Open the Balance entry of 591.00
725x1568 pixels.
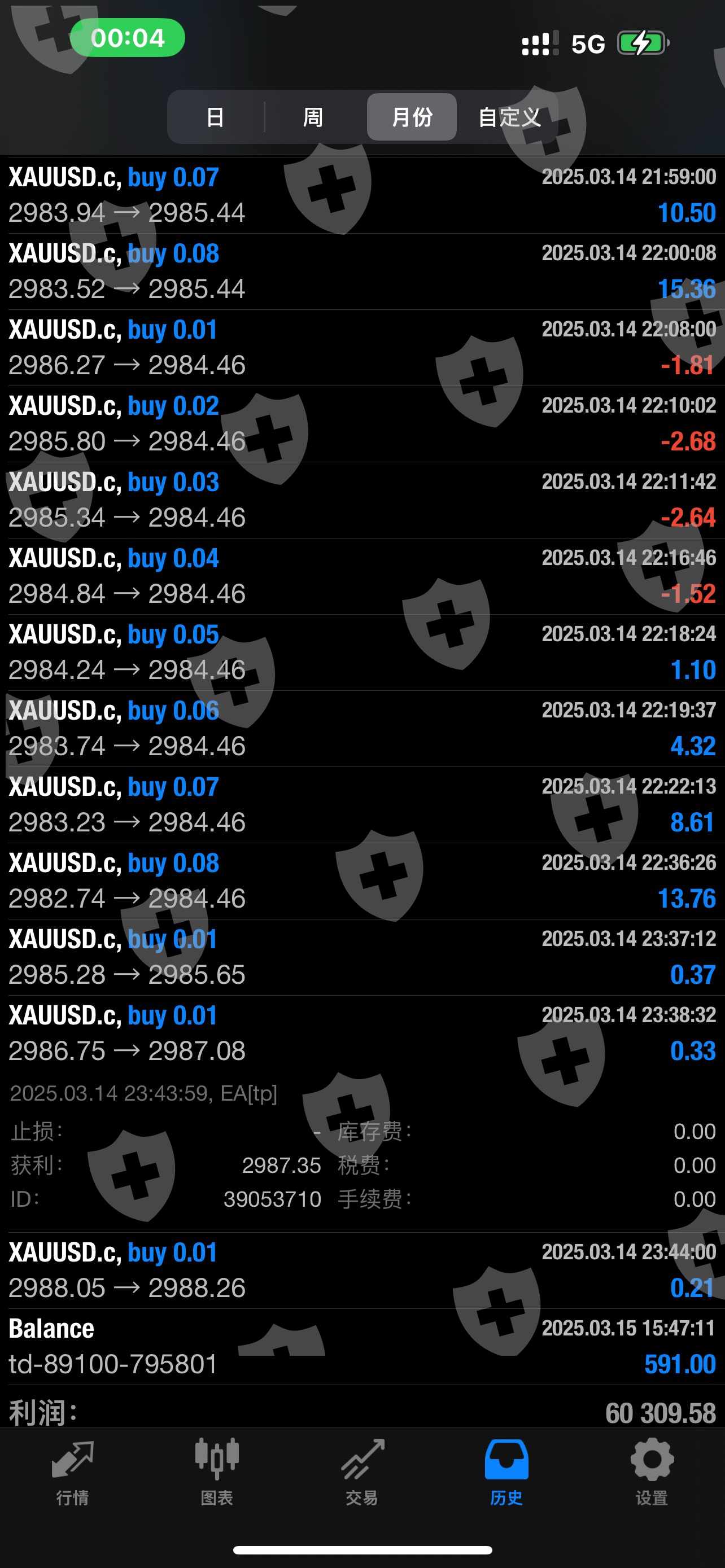click(362, 1346)
